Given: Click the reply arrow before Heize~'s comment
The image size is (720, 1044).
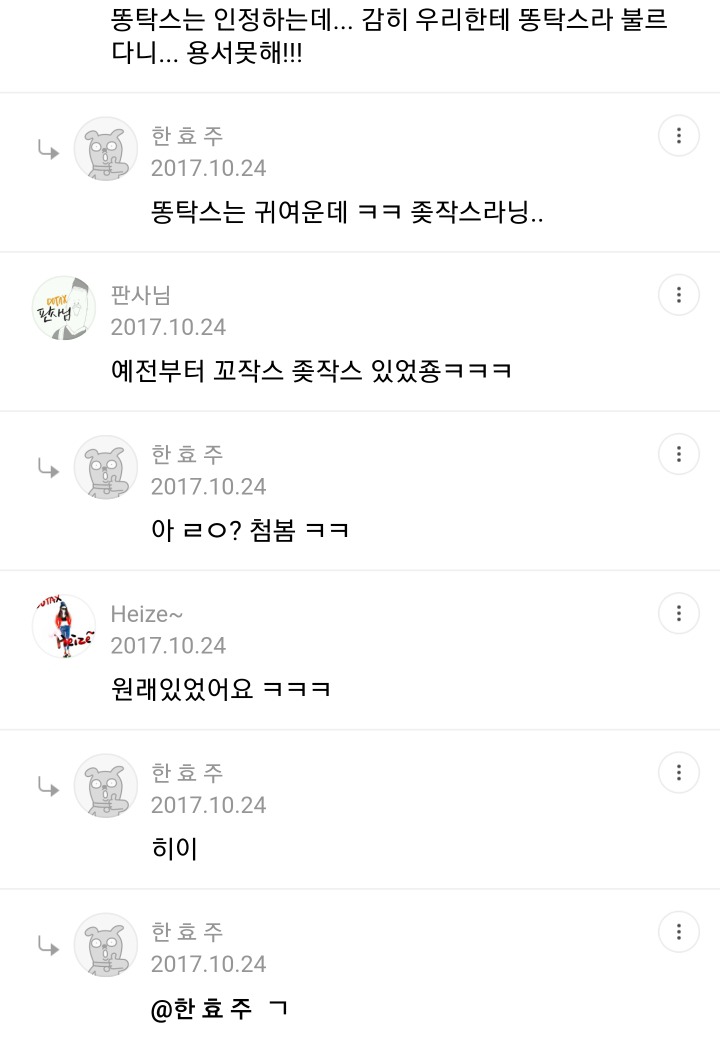Looking at the screenshot, I should tap(47, 622).
